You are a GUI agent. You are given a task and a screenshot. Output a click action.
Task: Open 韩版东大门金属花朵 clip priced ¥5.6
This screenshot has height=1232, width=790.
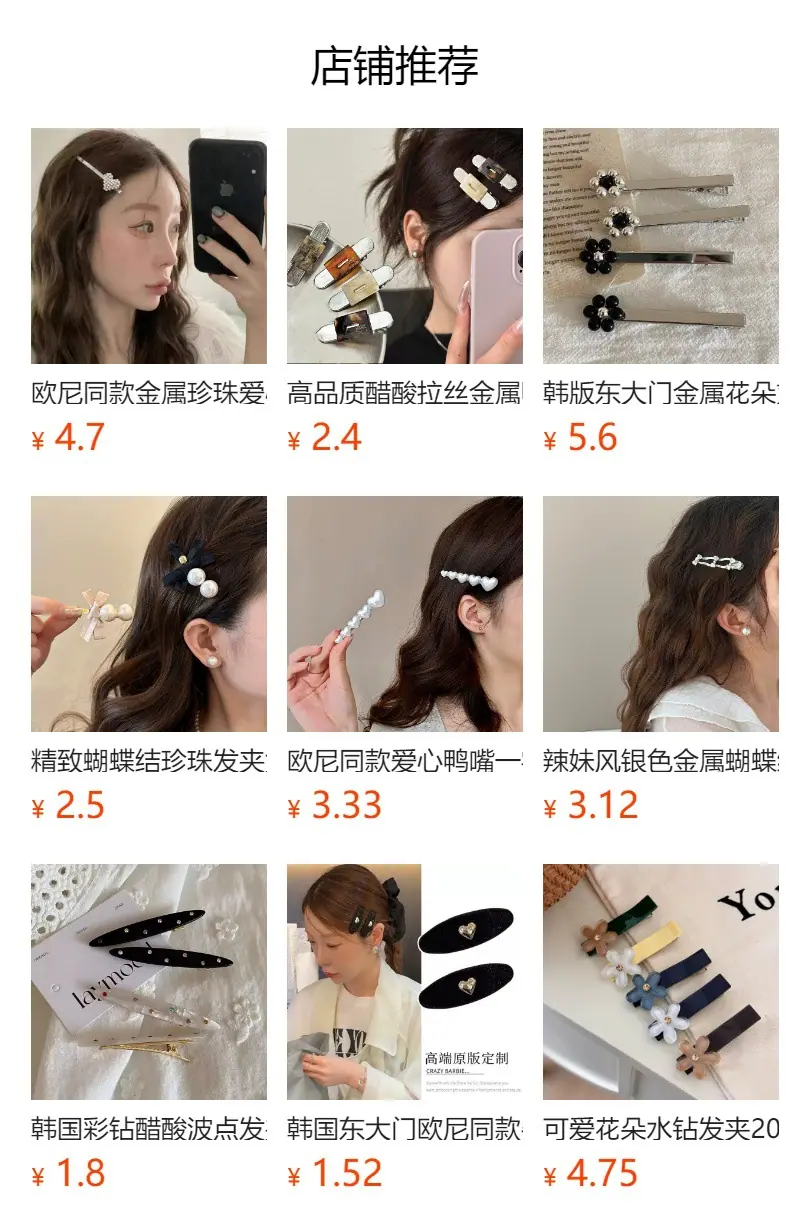click(661, 291)
